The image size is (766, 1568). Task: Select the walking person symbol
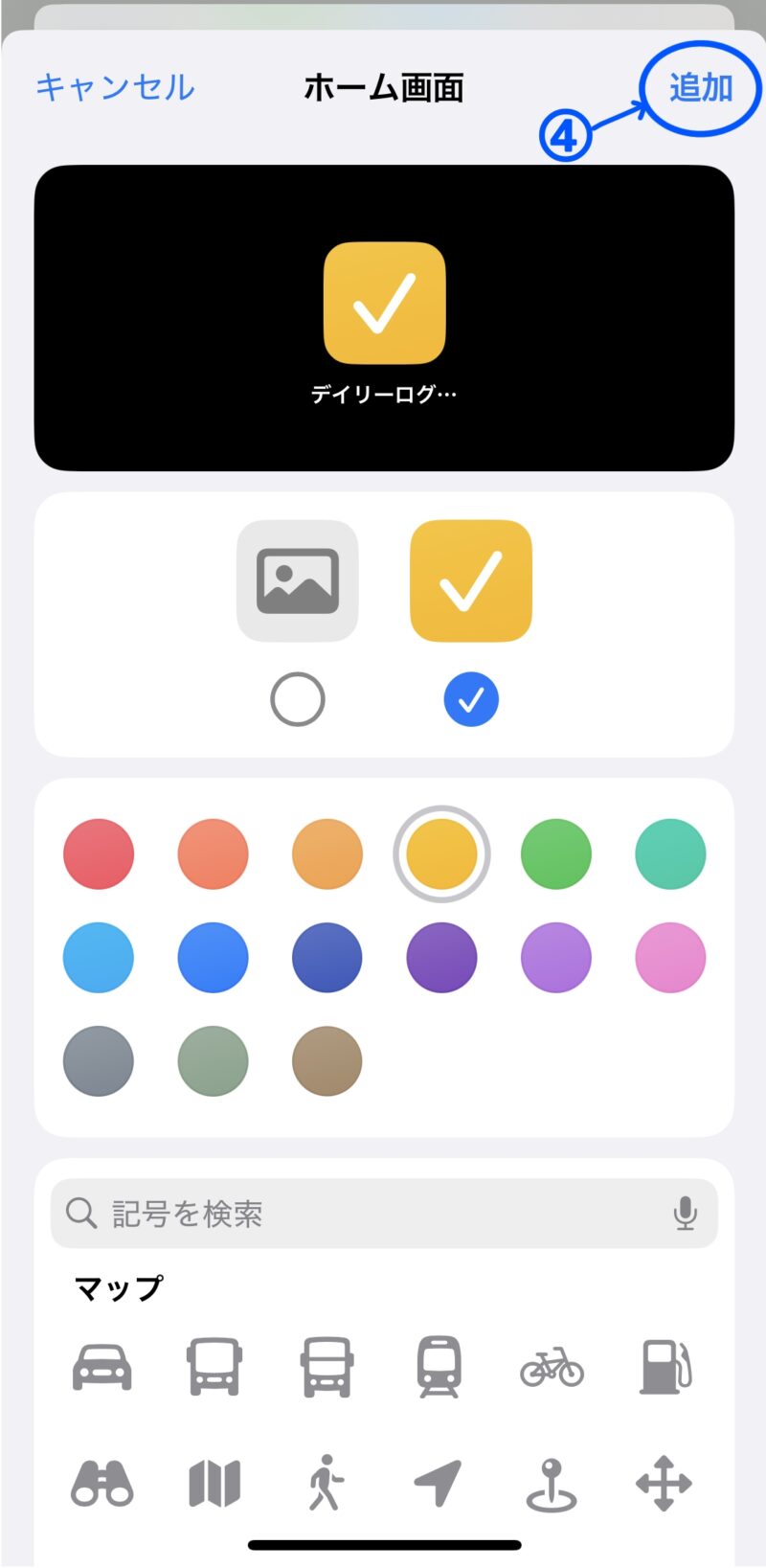[x=326, y=1484]
